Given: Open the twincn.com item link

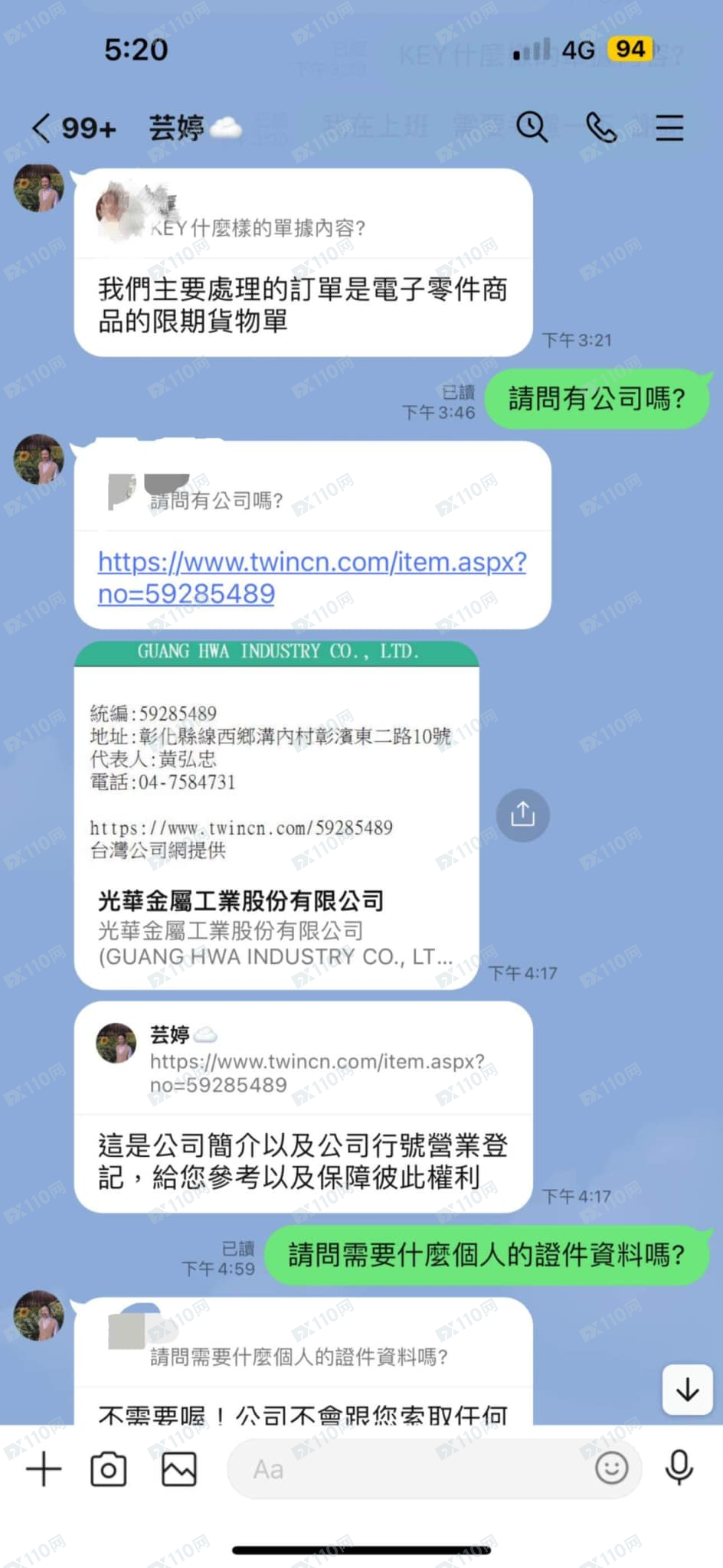Looking at the screenshot, I should pyautogui.click(x=312, y=577).
